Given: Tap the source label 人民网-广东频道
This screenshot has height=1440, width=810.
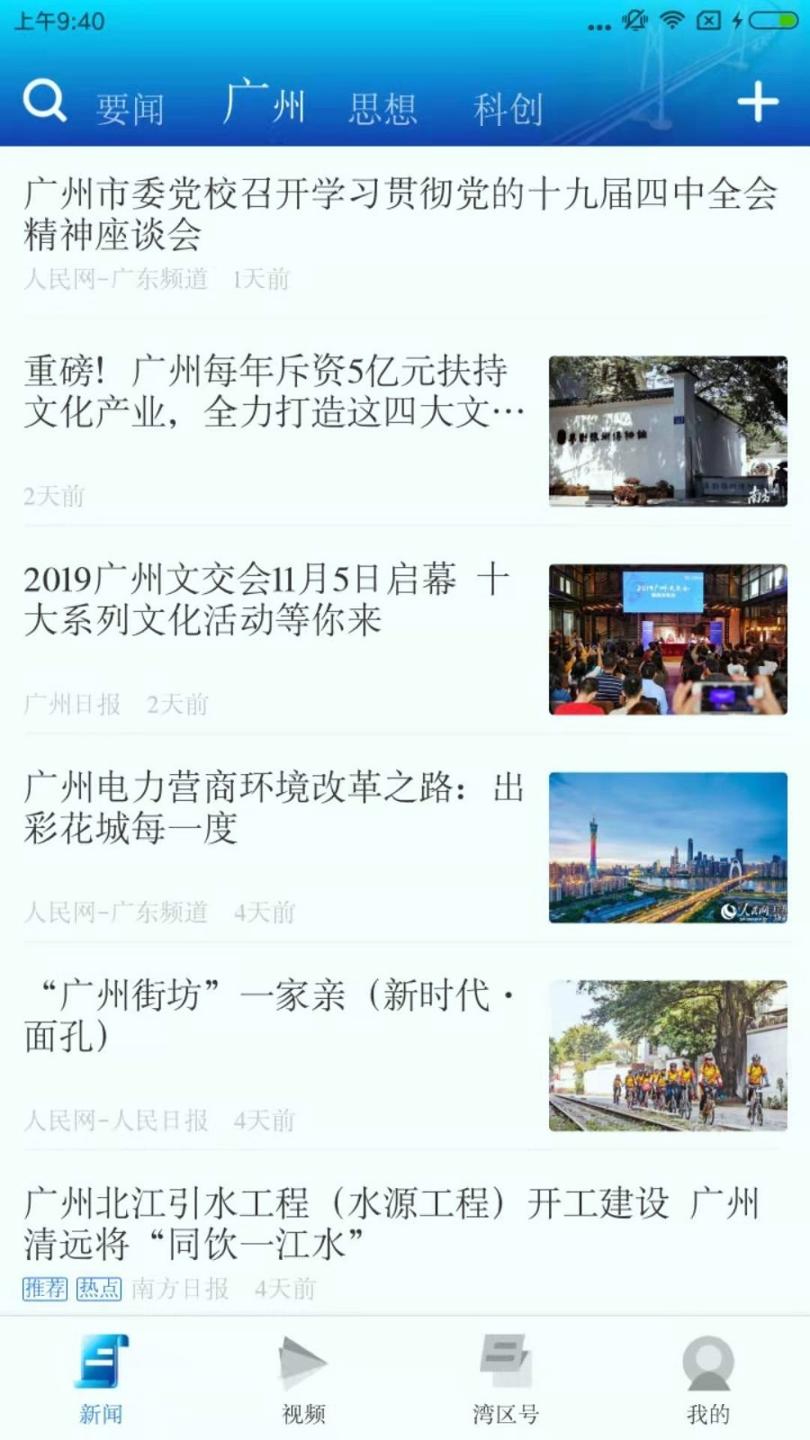Looking at the screenshot, I should click(115, 280).
